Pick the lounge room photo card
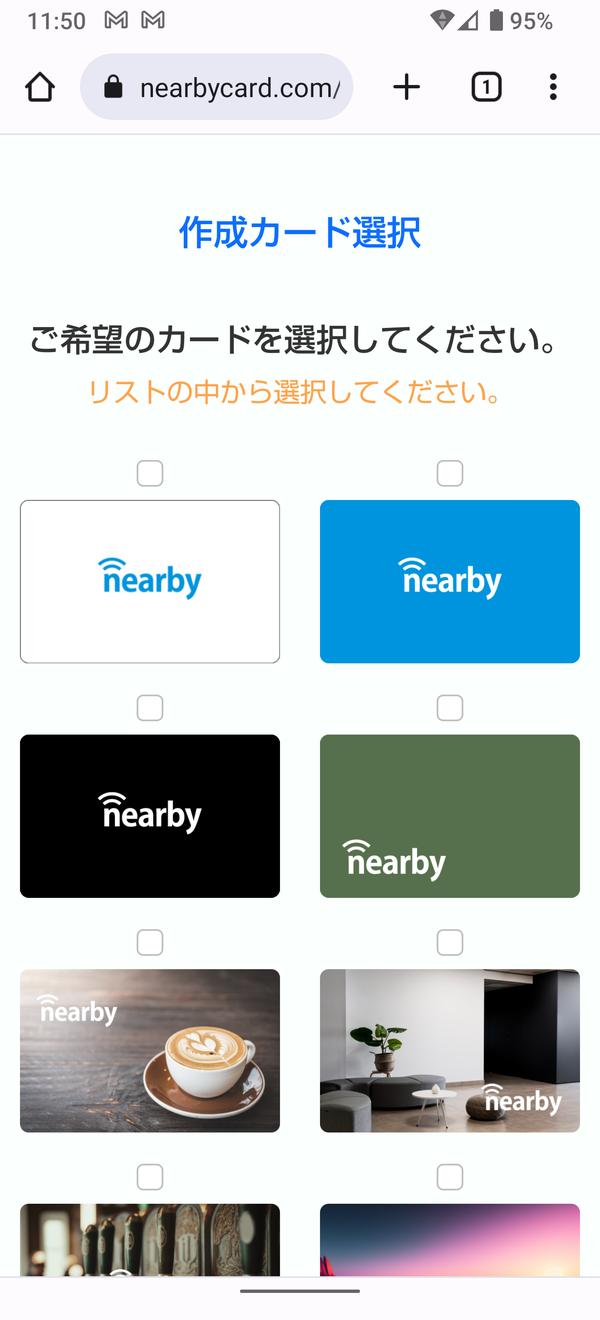This screenshot has width=600, height=1320. click(450, 1051)
